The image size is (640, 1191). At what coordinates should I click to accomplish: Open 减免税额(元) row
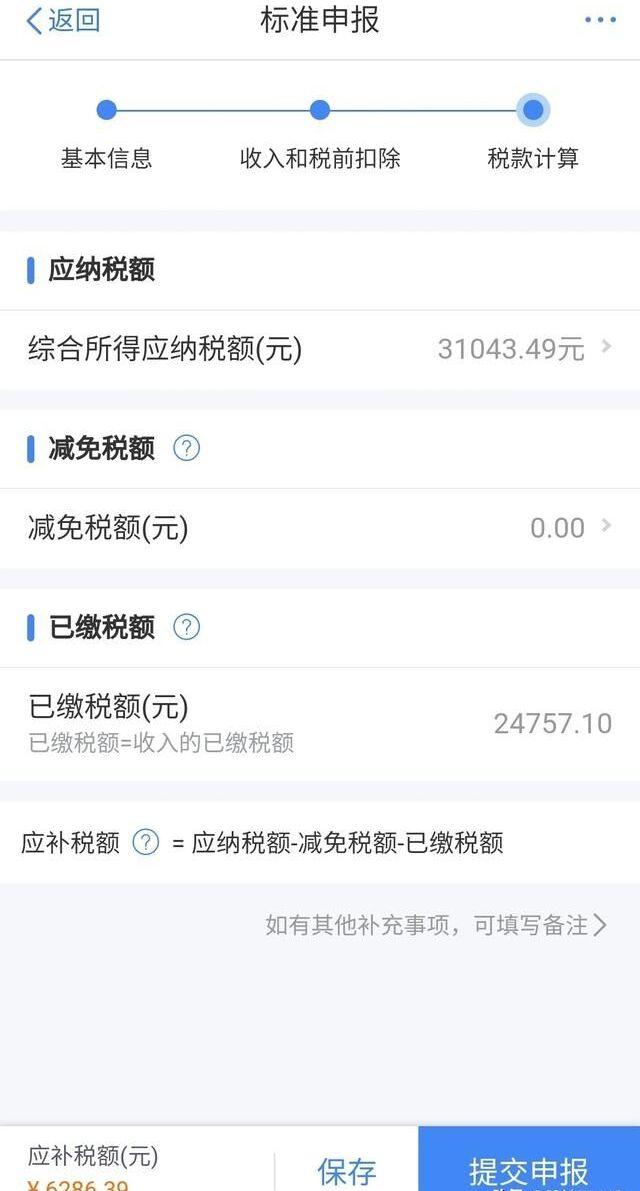click(320, 528)
